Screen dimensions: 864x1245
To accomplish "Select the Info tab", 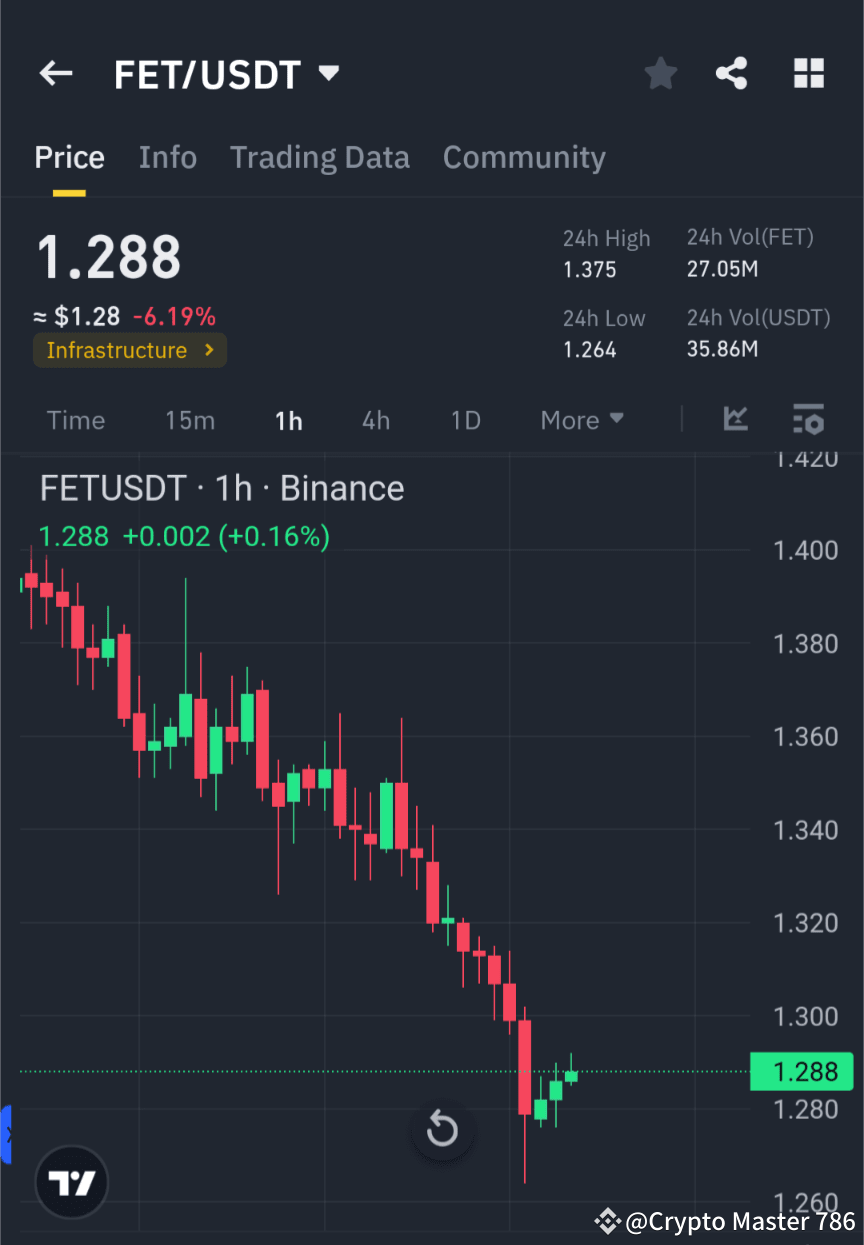I will (167, 157).
